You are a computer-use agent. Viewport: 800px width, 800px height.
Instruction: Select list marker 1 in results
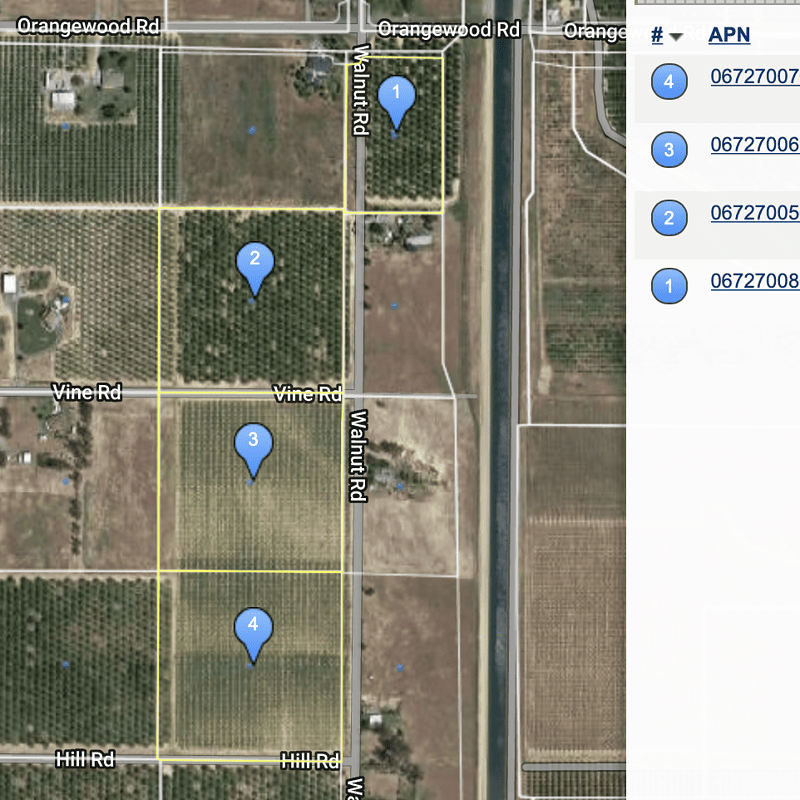pos(669,287)
